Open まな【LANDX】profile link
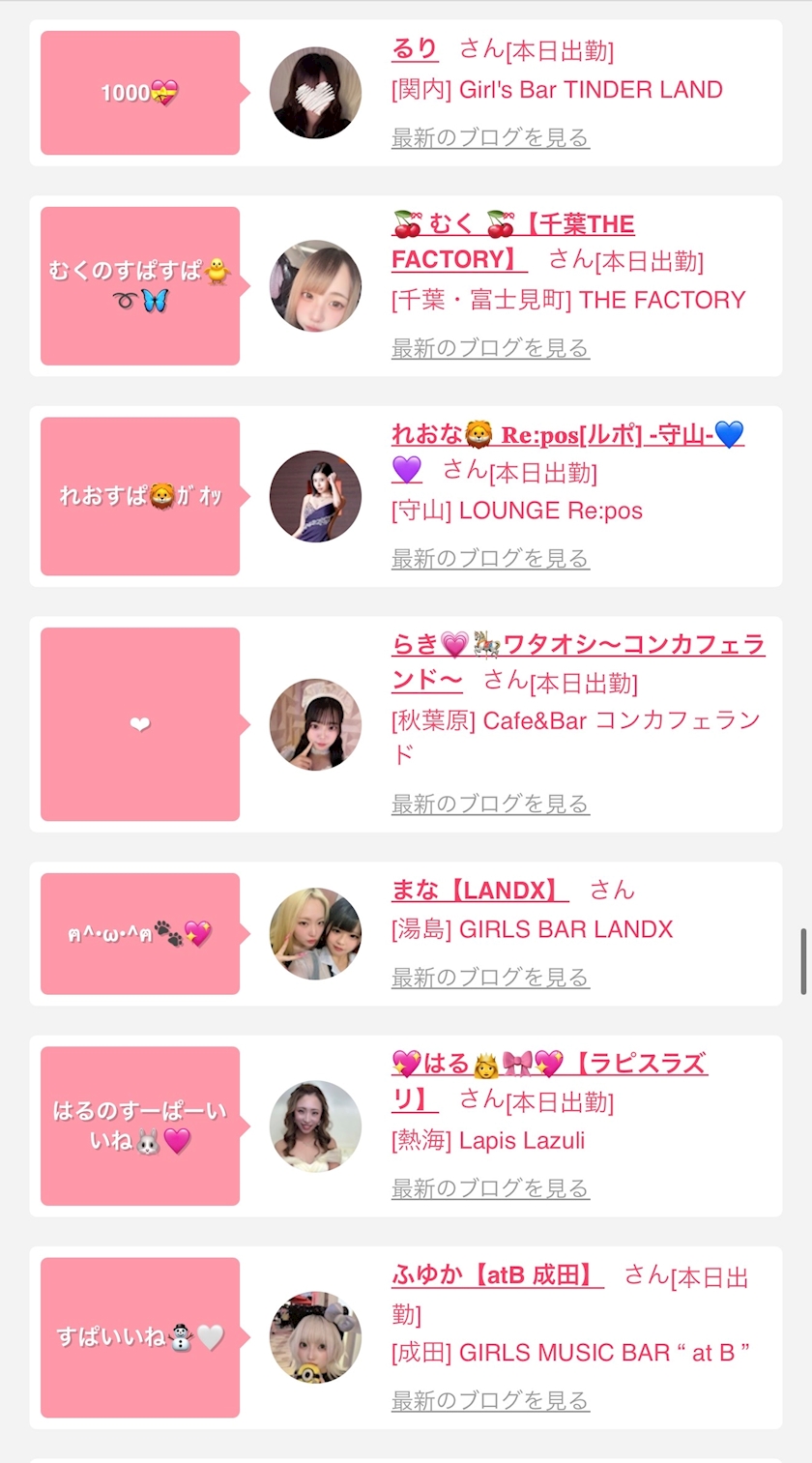 (x=480, y=890)
